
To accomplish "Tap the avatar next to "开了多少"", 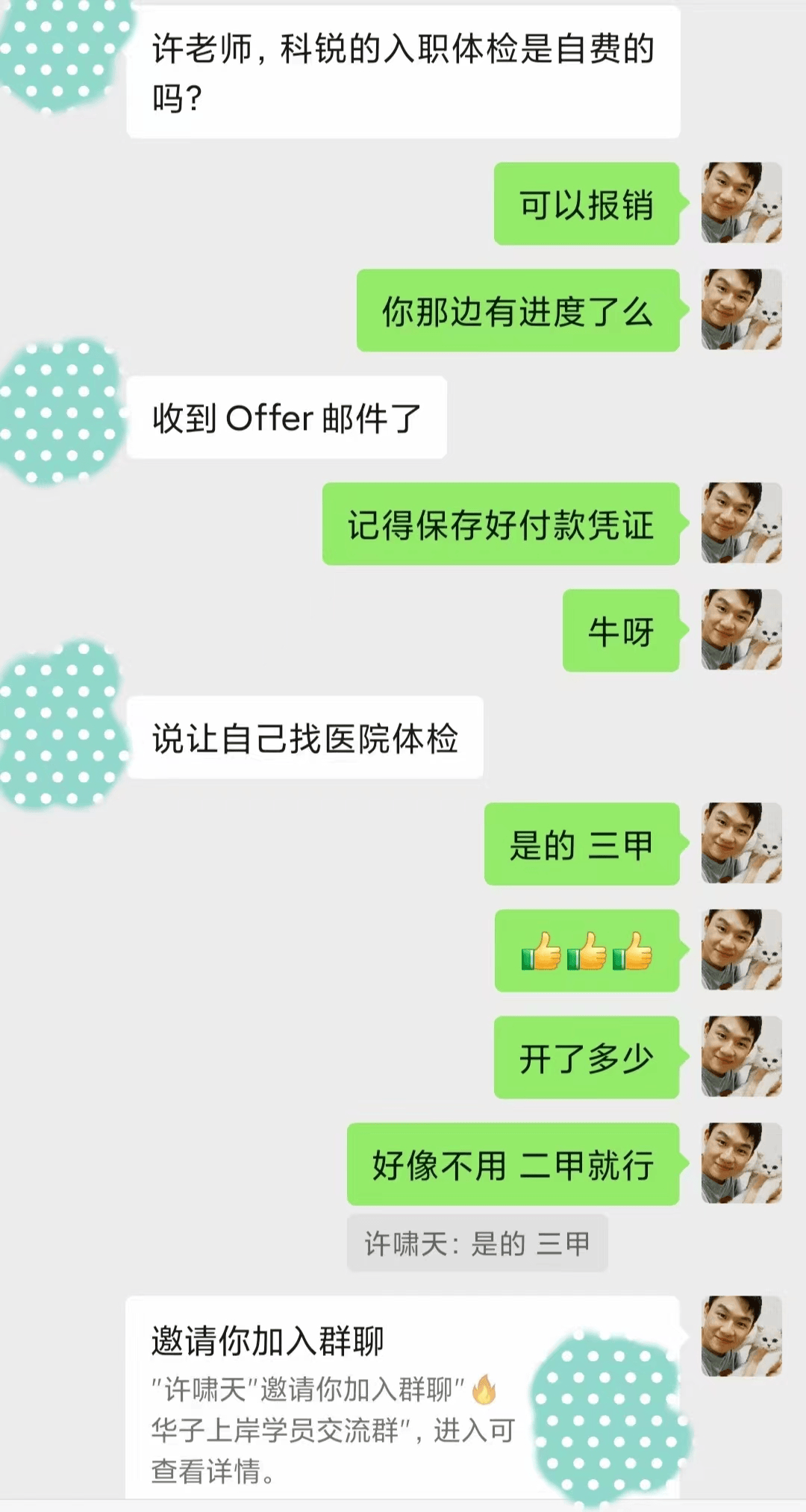I will click(x=741, y=1057).
